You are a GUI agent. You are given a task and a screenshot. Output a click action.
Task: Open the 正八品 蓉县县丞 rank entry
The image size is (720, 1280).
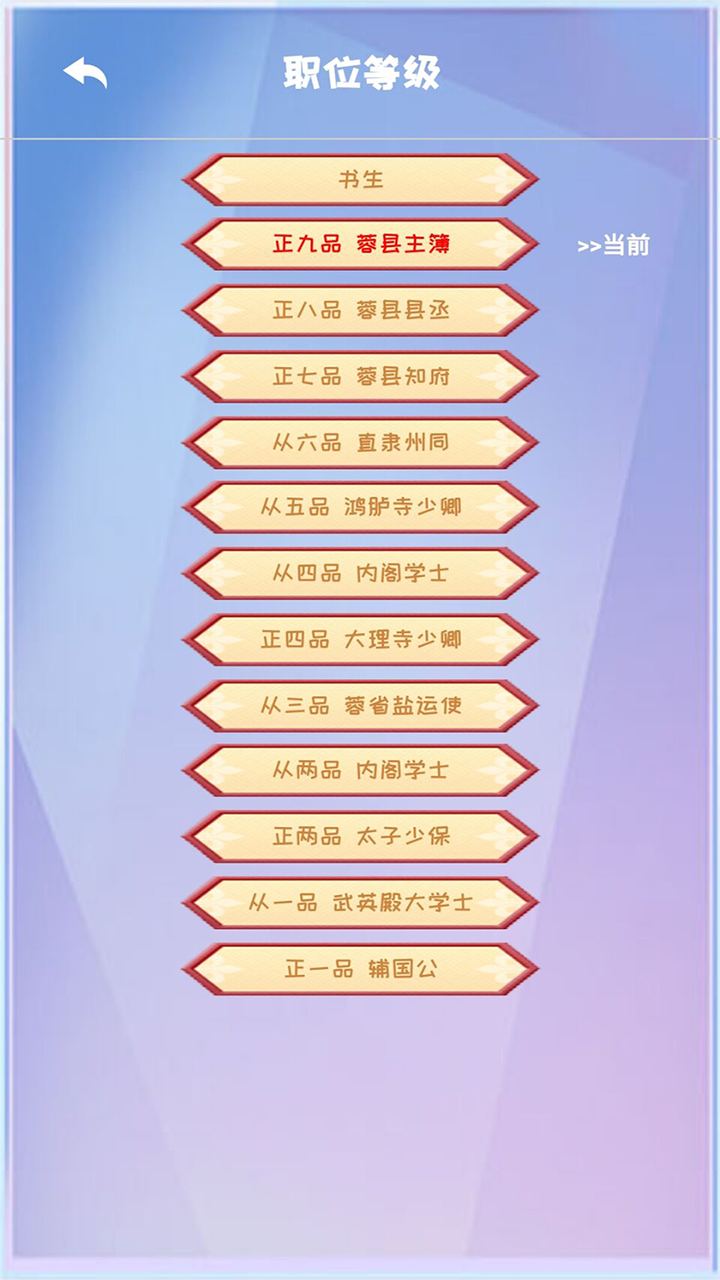click(x=360, y=310)
